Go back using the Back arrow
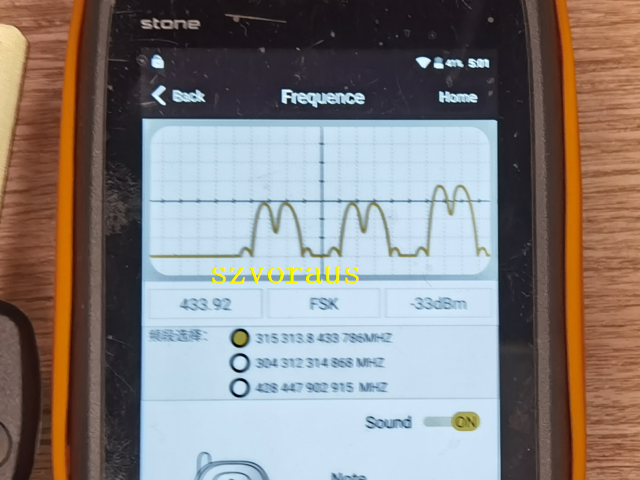Viewport: 640px width, 480px height. pyautogui.click(x=176, y=96)
